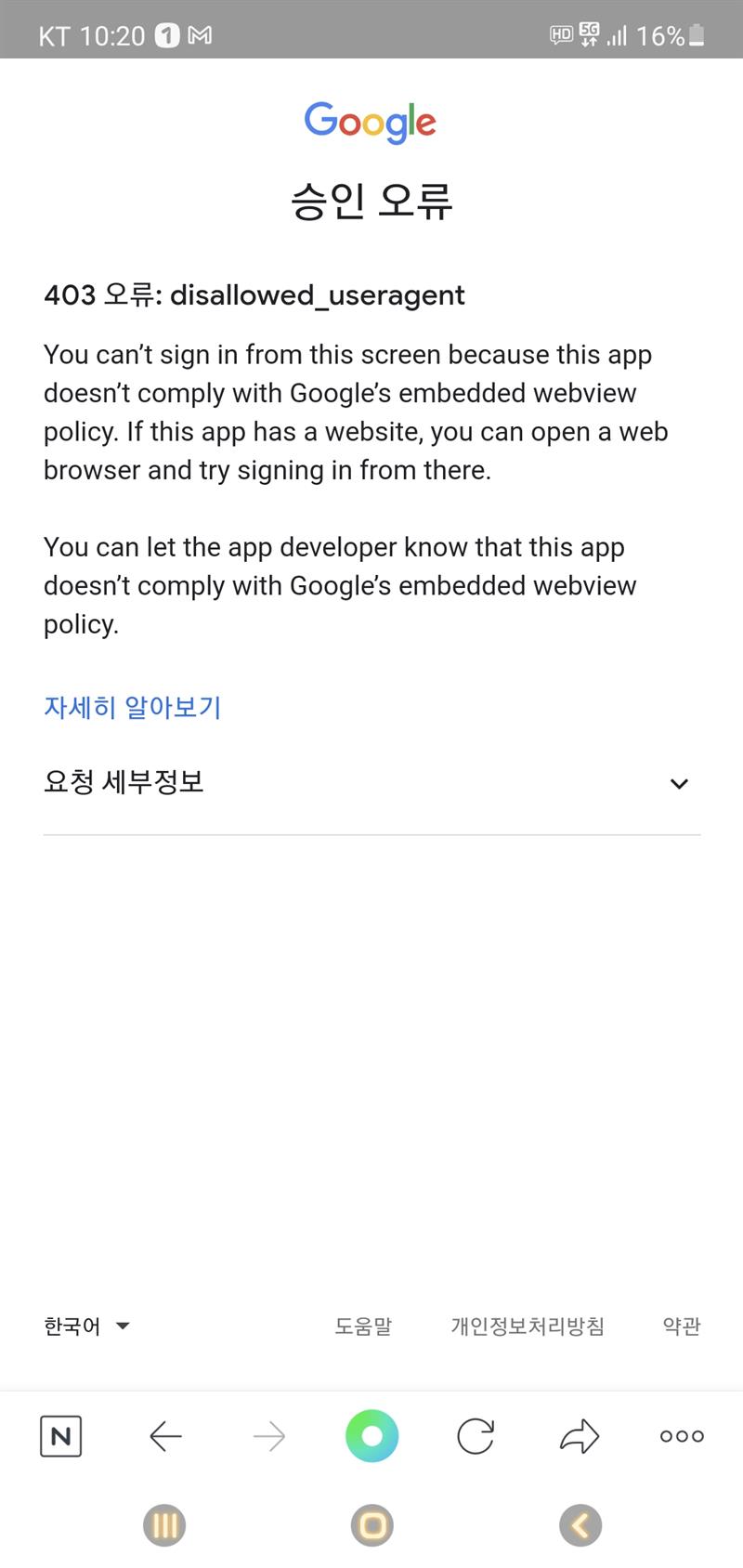Share this page
This screenshot has width=743, height=1568.
pos(580,1436)
